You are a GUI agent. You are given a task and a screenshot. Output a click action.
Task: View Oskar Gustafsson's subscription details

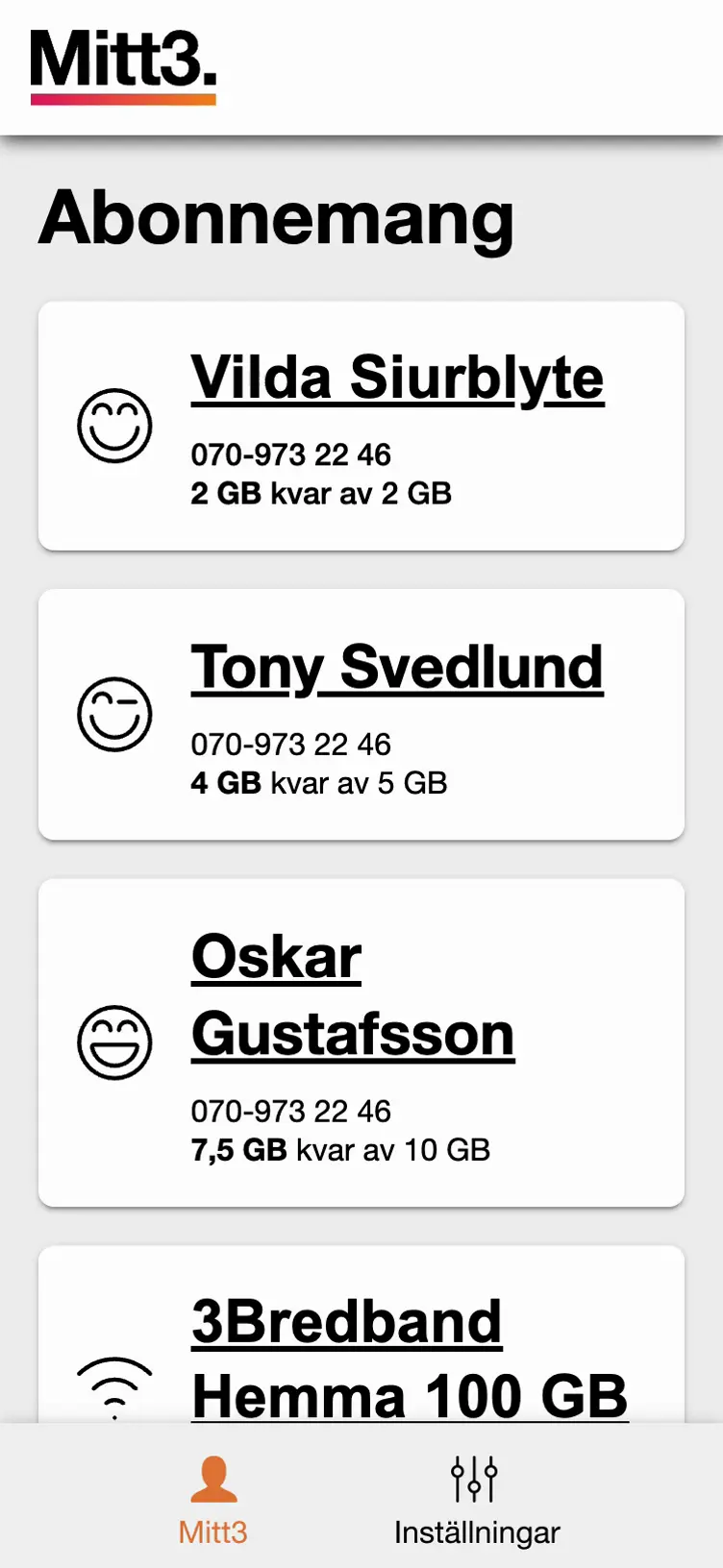click(x=353, y=995)
